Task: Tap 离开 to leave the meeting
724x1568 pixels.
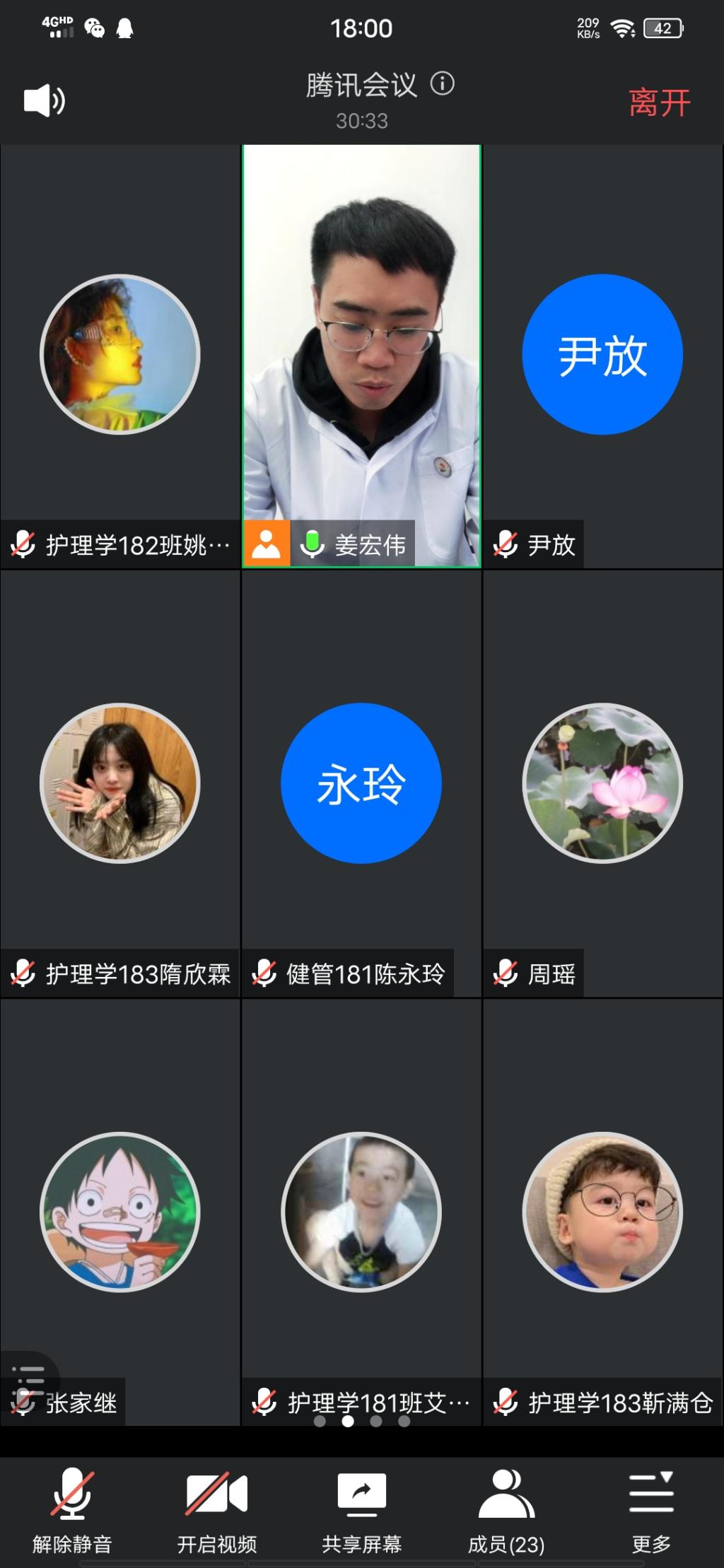Action: (x=659, y=102)
